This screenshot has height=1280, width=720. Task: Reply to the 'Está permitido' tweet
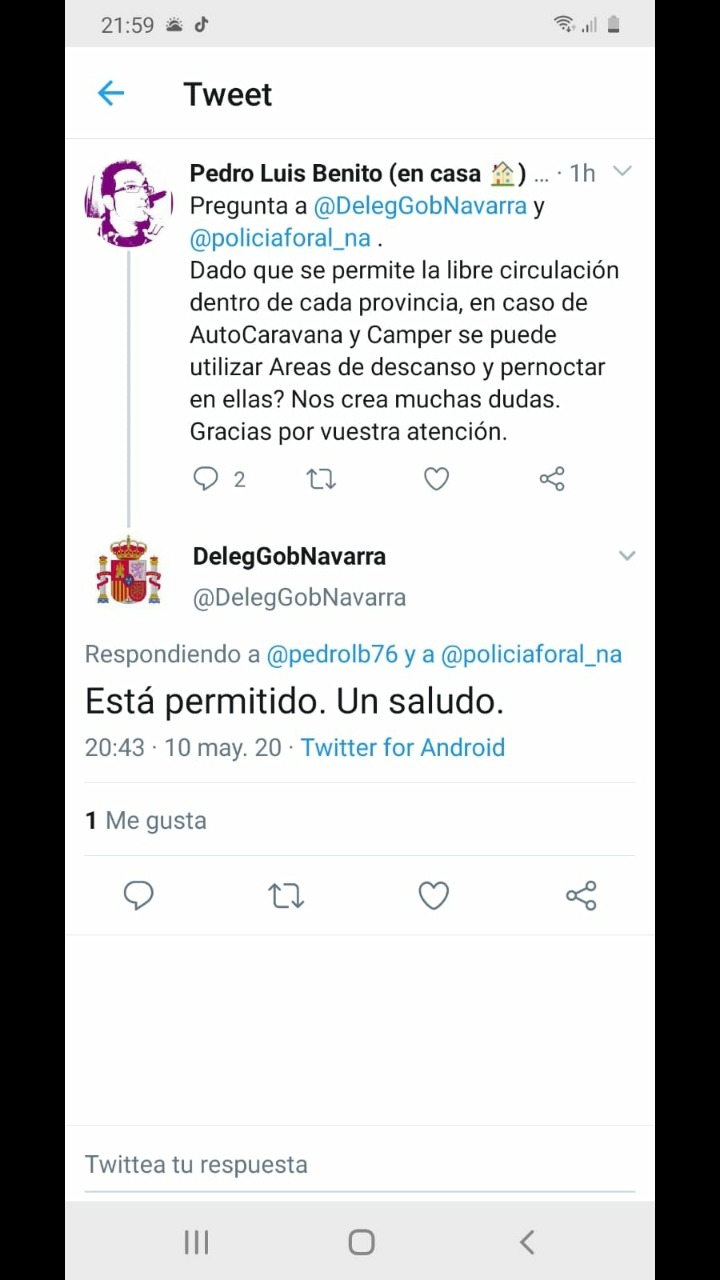click(x=138, y=895)
